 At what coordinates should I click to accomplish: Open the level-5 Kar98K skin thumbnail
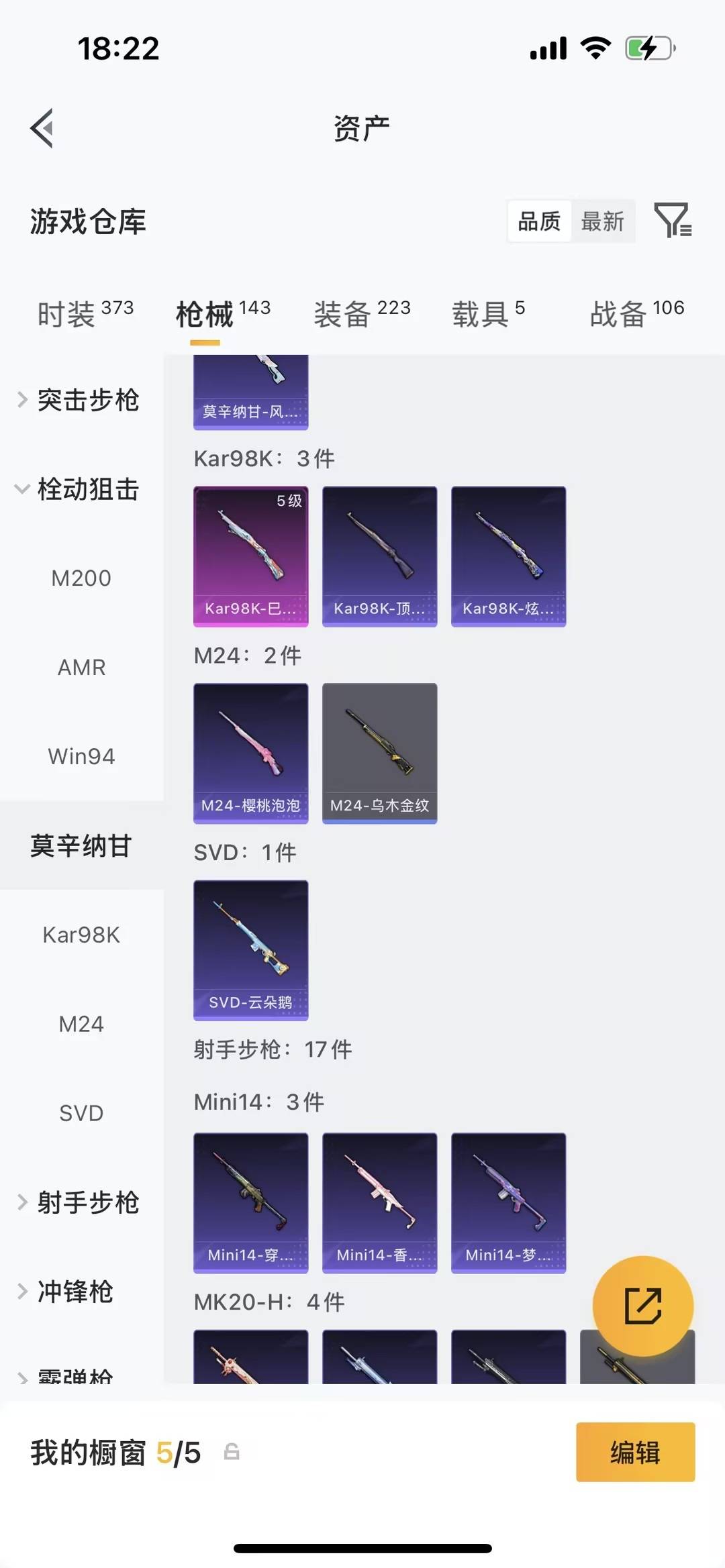[x=250, y=555]
